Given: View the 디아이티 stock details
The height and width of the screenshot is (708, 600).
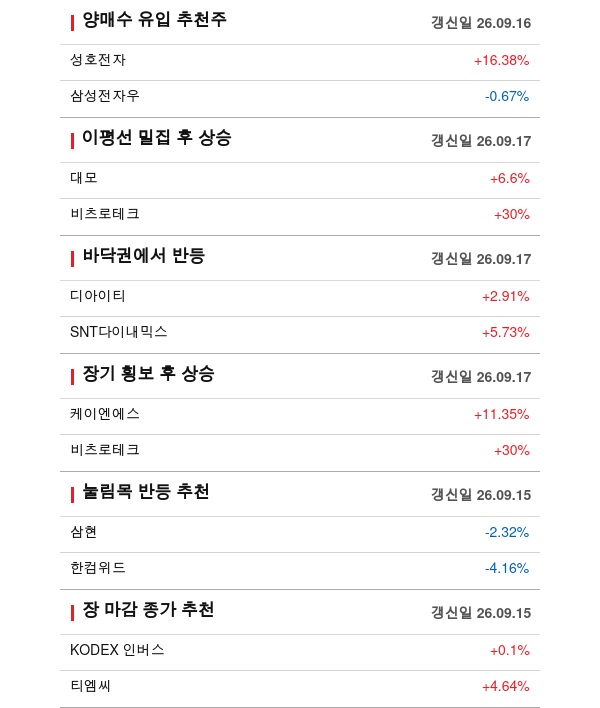Looking at the screenshot, I should pyautogui.click(x=300, y=296).
